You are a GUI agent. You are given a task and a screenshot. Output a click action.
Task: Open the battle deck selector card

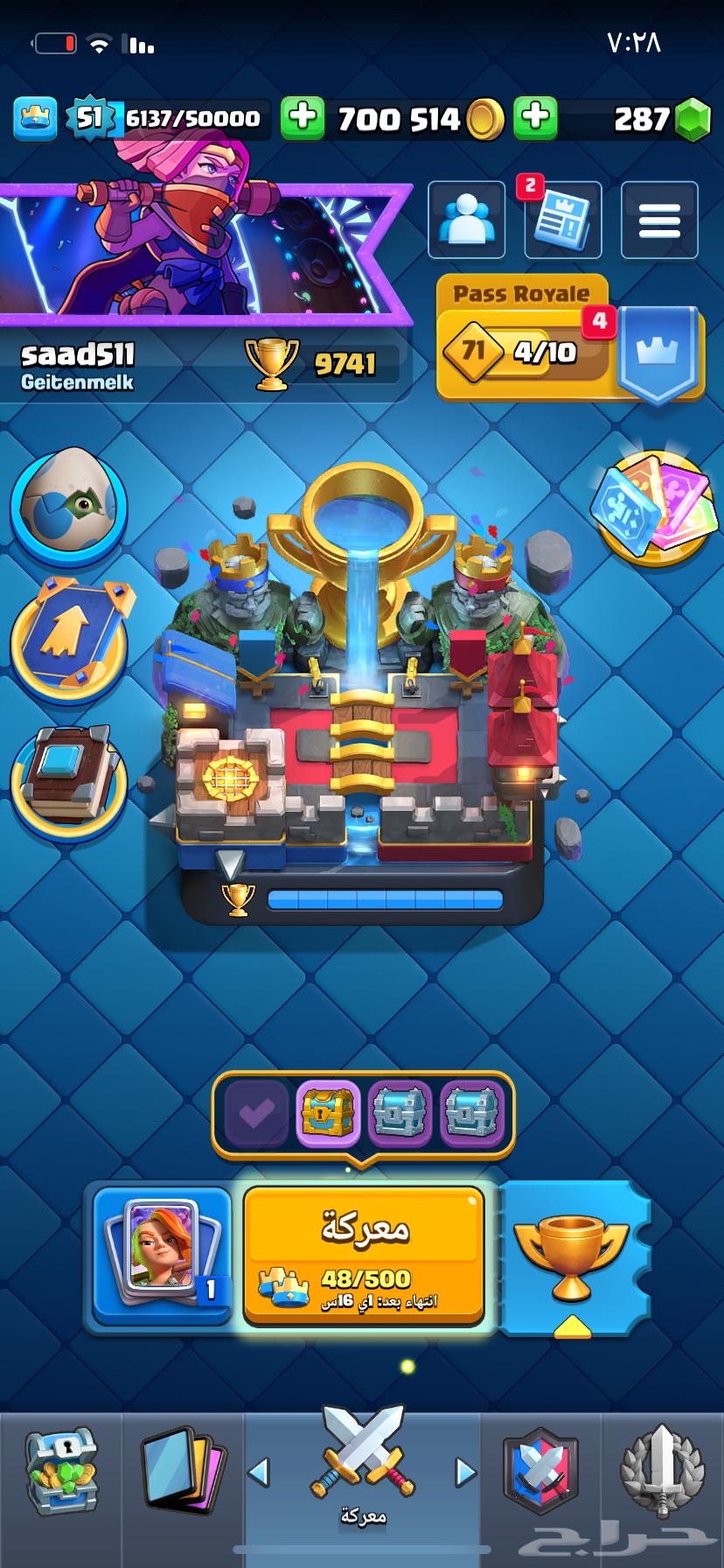pyautogui.click(x=162, y=1255)
